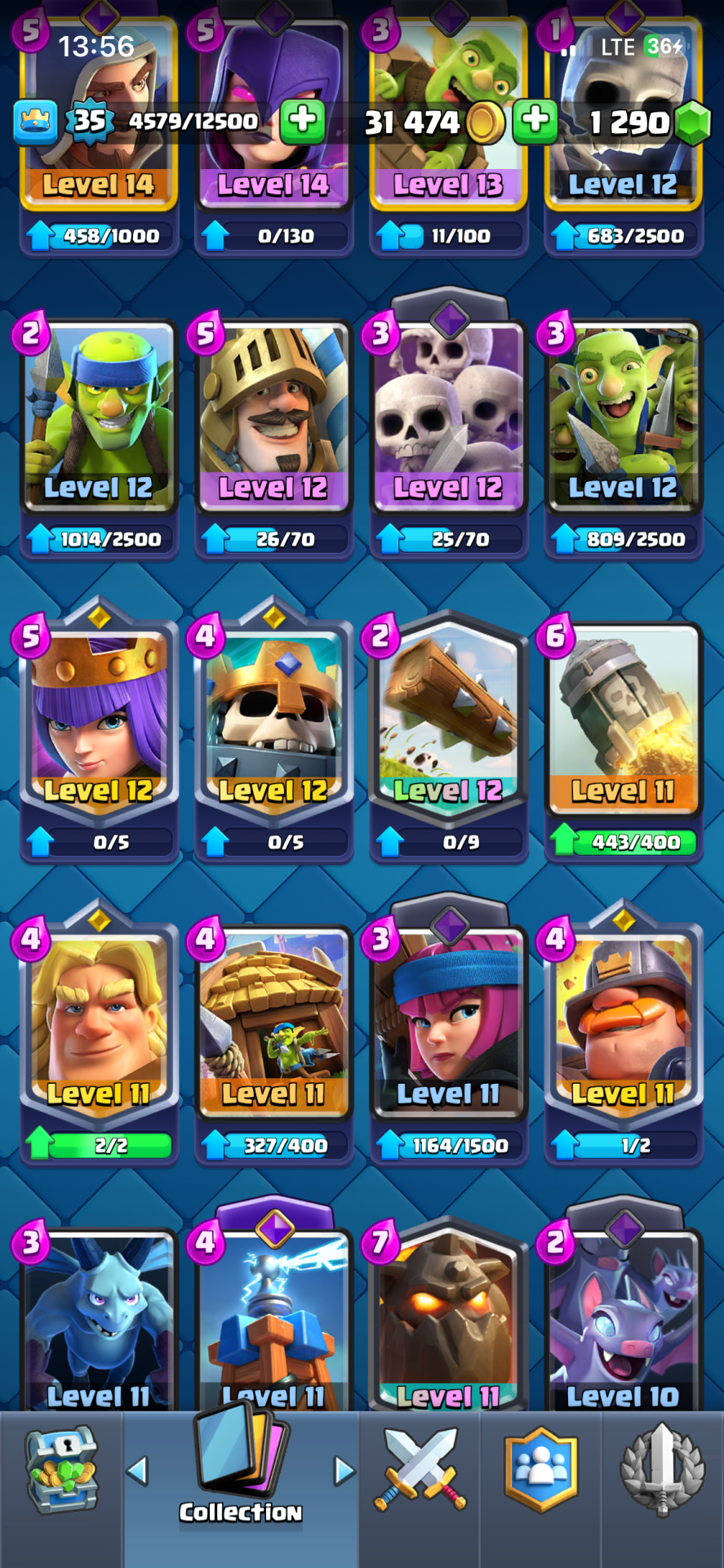Screen dimensions: 724x1568
Task: Tap the green plus next to gold
Action: (535, 121)
